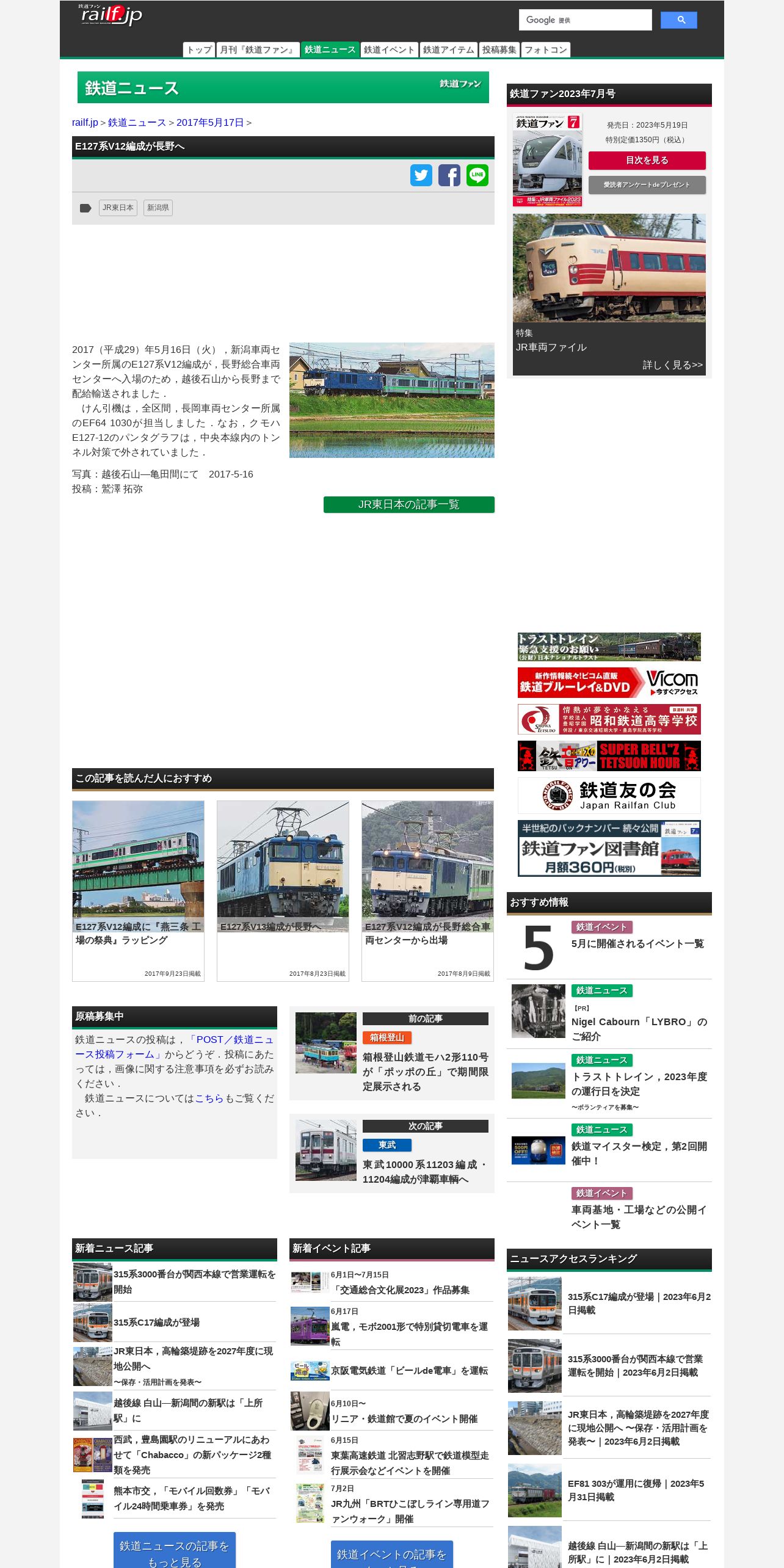Tap the Google search submit button

click(x=678, y=20)
